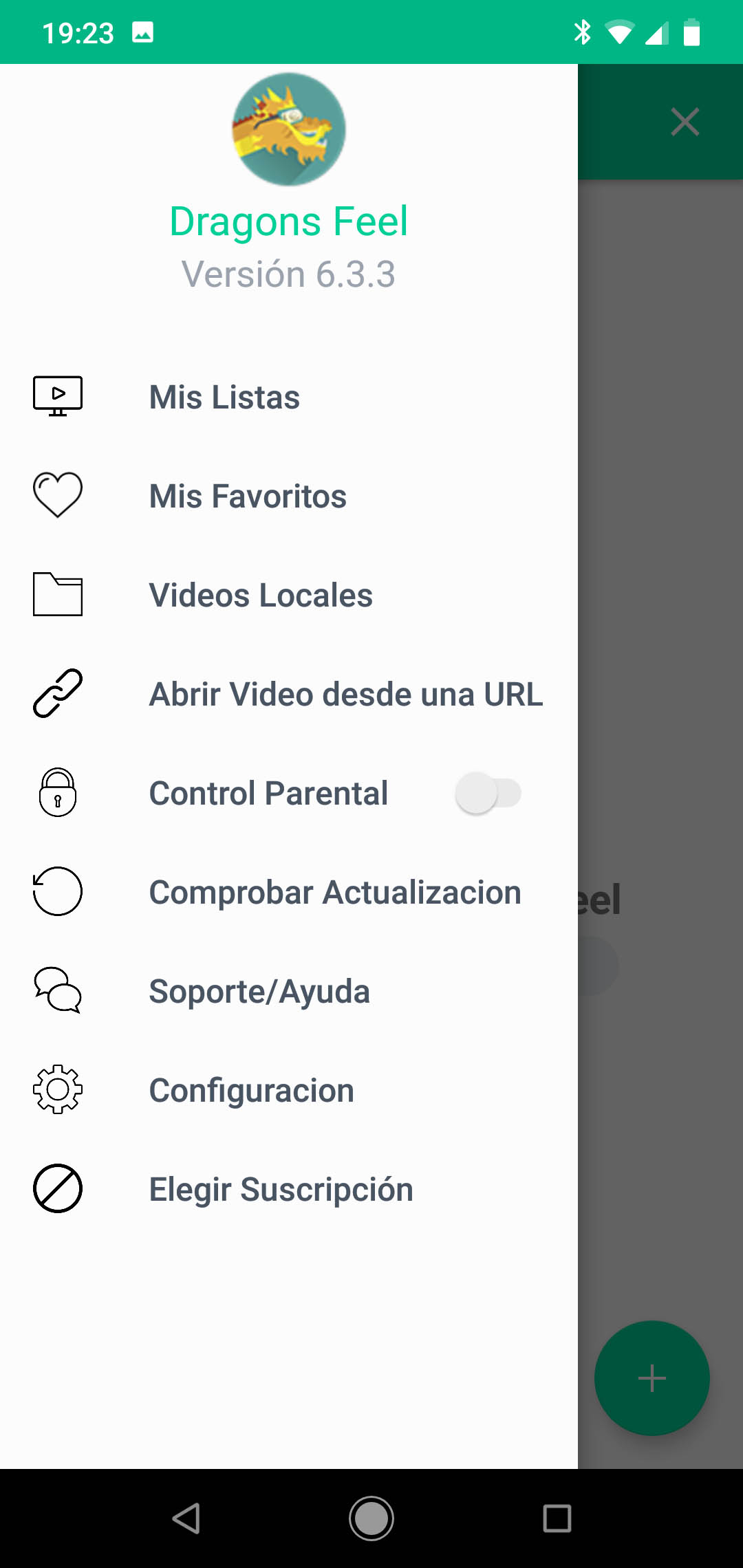The width and height of the screenshot is (743, 1568).
Task: Open Configuracion settings
Action: tap(251, 1090)
